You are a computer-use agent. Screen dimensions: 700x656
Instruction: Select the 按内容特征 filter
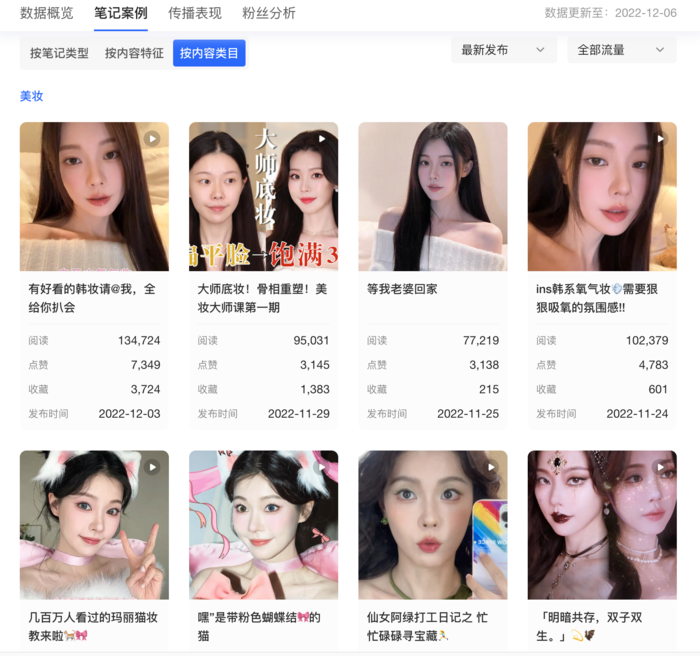click(134, 53)
